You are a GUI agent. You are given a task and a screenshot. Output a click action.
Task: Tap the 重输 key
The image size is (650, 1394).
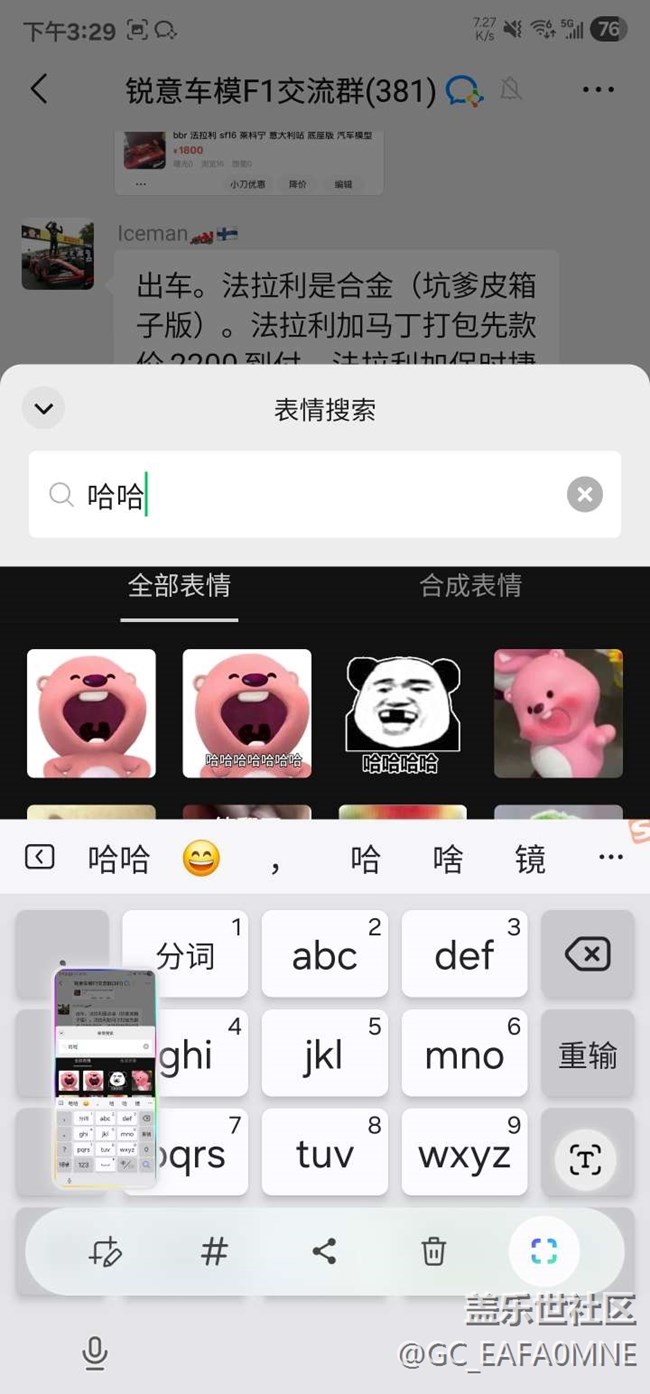pos(587,1055)
